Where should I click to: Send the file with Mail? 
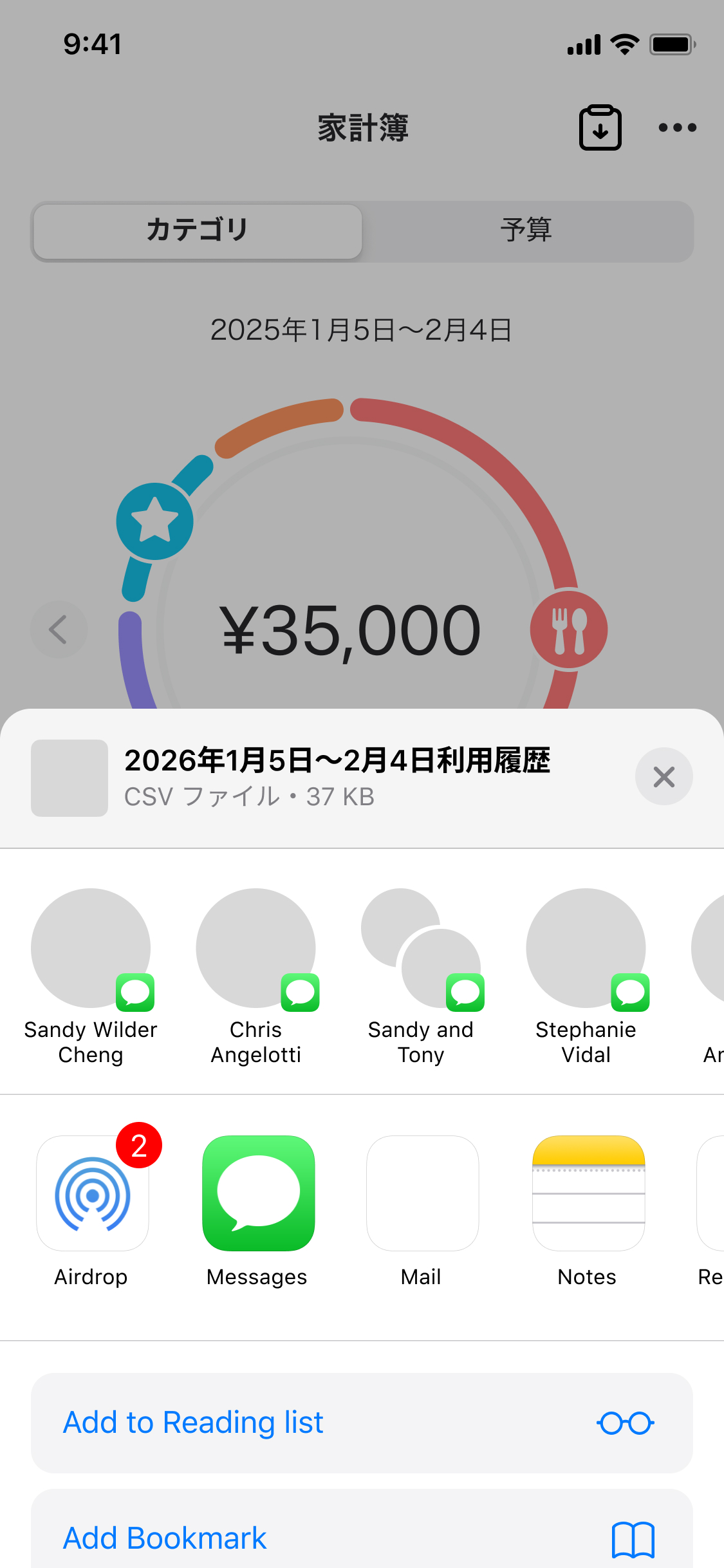[x=422, y=1193]
